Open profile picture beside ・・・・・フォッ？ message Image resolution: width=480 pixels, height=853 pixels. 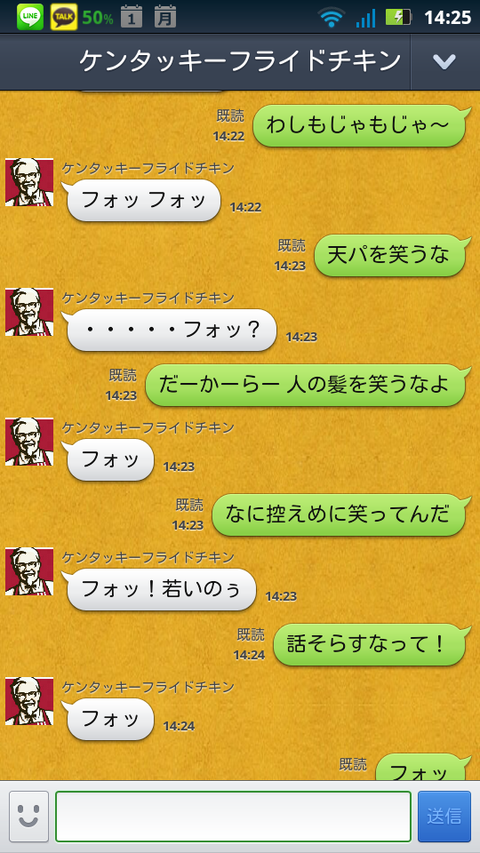click(29, 312)
